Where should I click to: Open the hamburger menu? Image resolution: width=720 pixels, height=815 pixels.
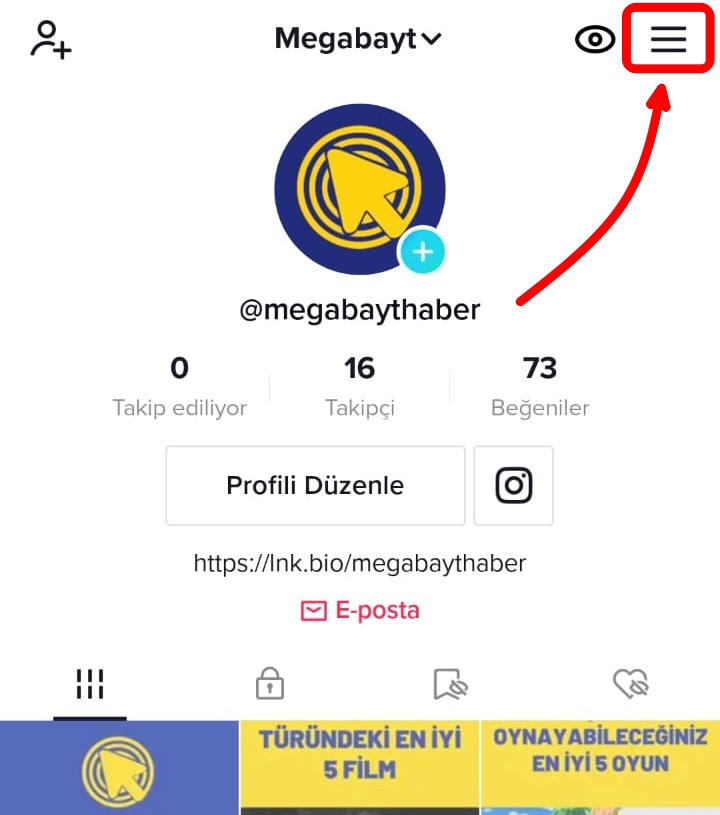(668, 39)
